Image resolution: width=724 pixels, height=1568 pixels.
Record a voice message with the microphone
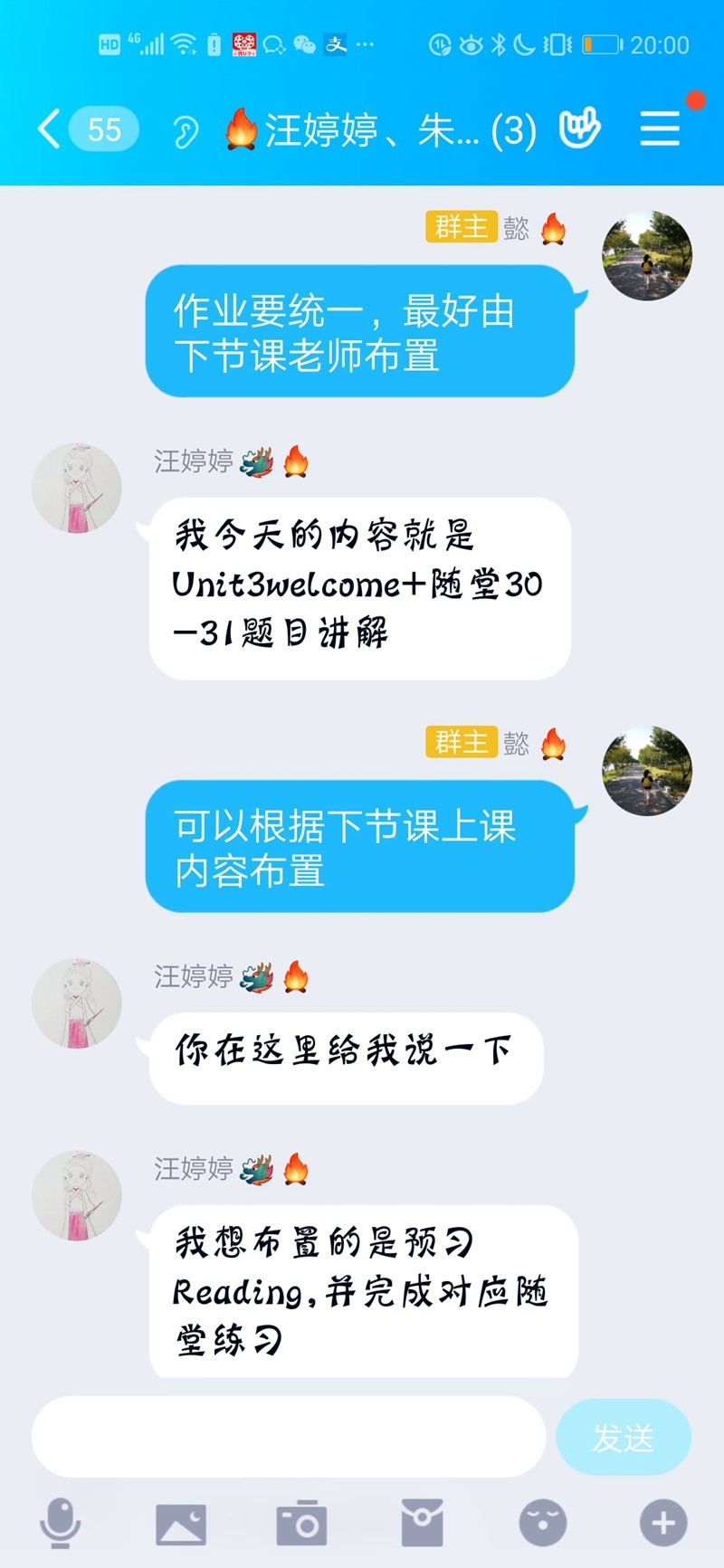60,1522
